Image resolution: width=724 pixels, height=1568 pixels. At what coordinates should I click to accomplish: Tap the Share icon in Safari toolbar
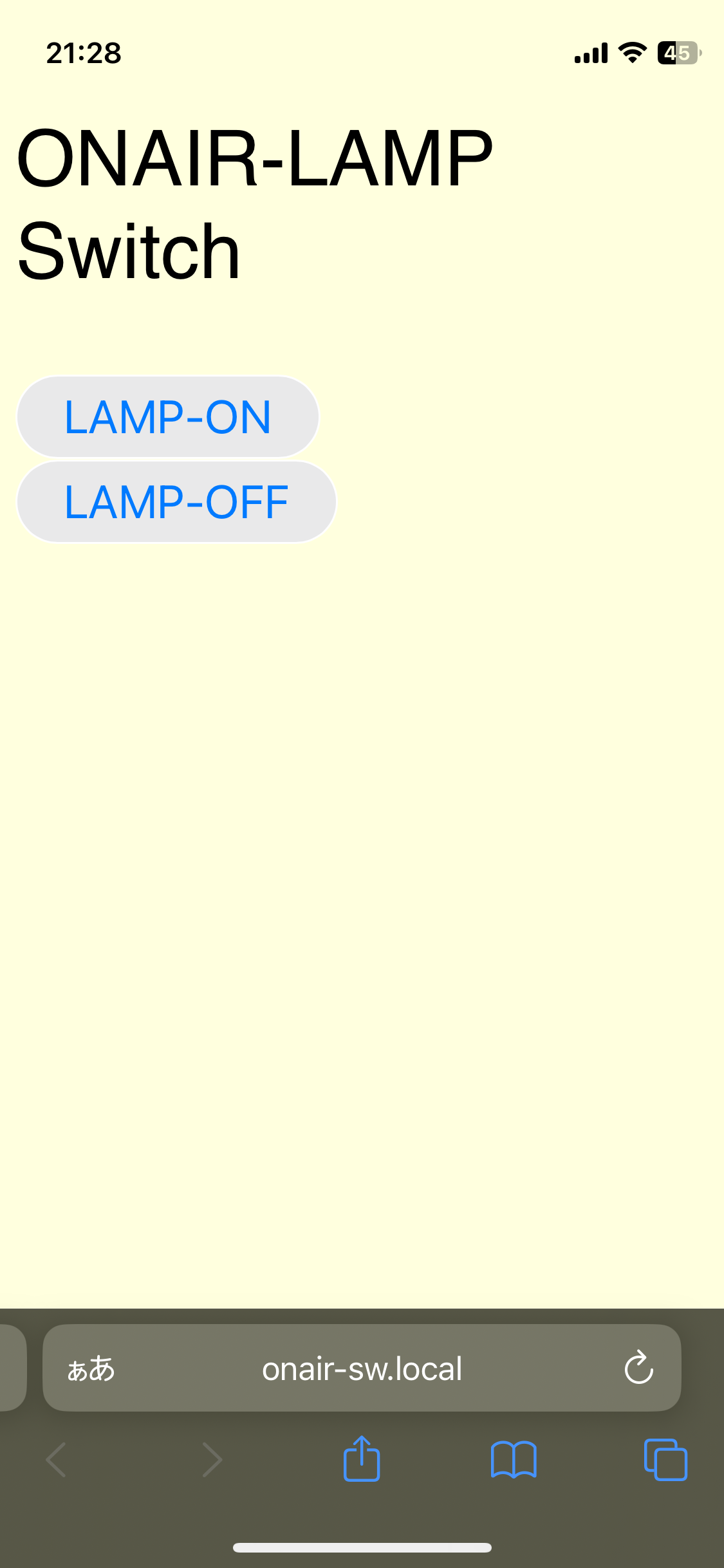(x=362, y=1460)
